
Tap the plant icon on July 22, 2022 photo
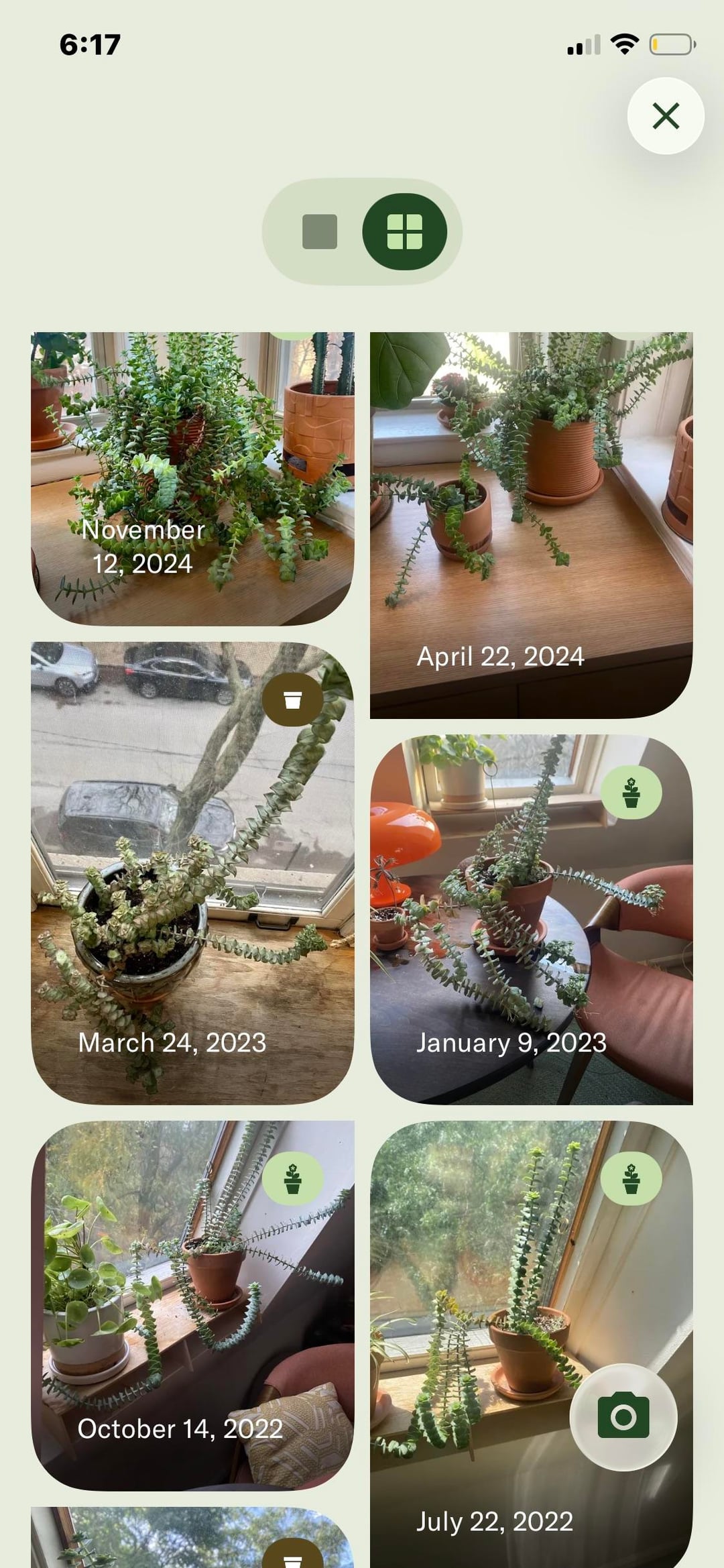pos(631,1178)
